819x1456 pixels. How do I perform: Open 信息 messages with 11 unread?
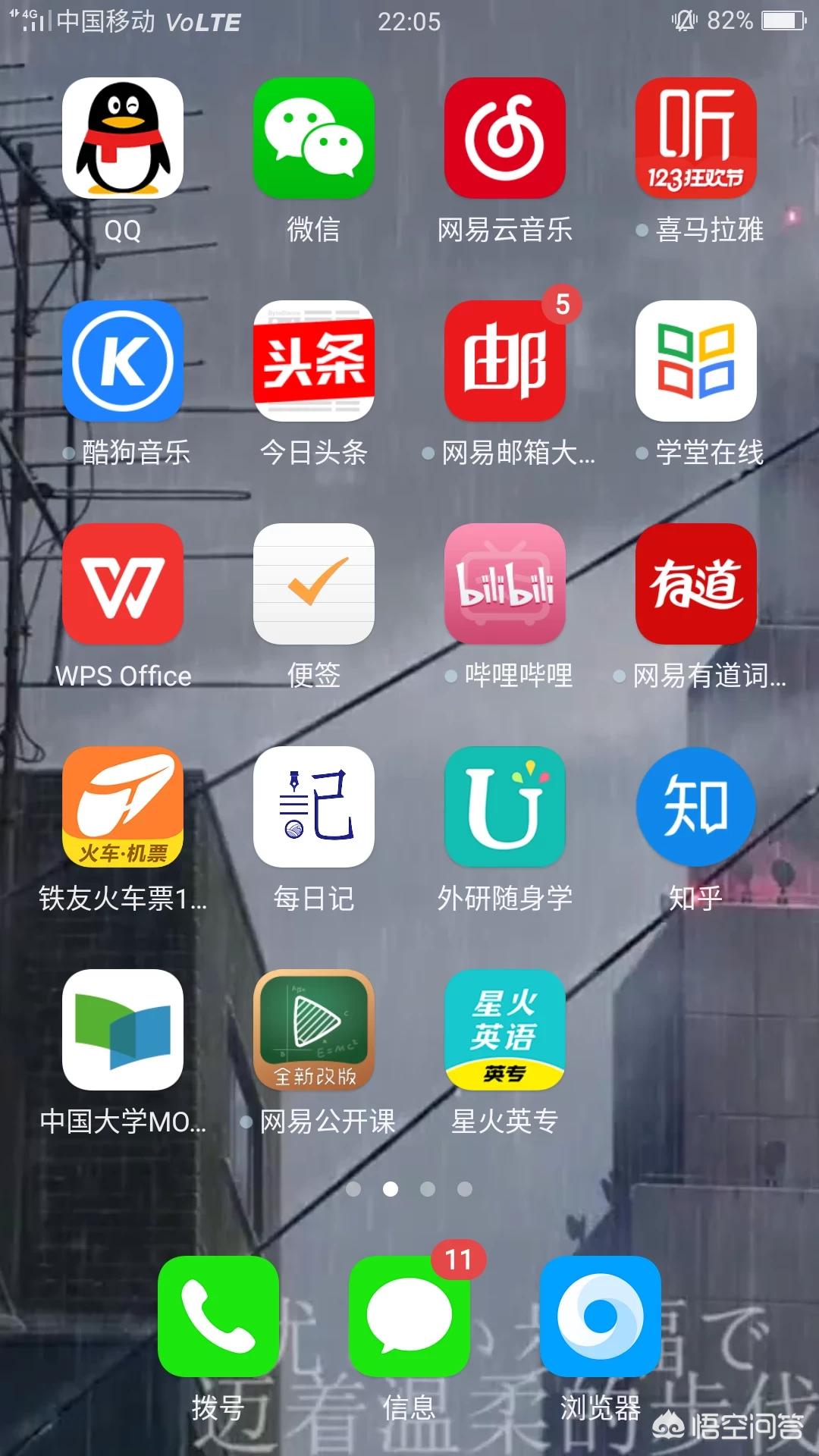pos(409,1316)
